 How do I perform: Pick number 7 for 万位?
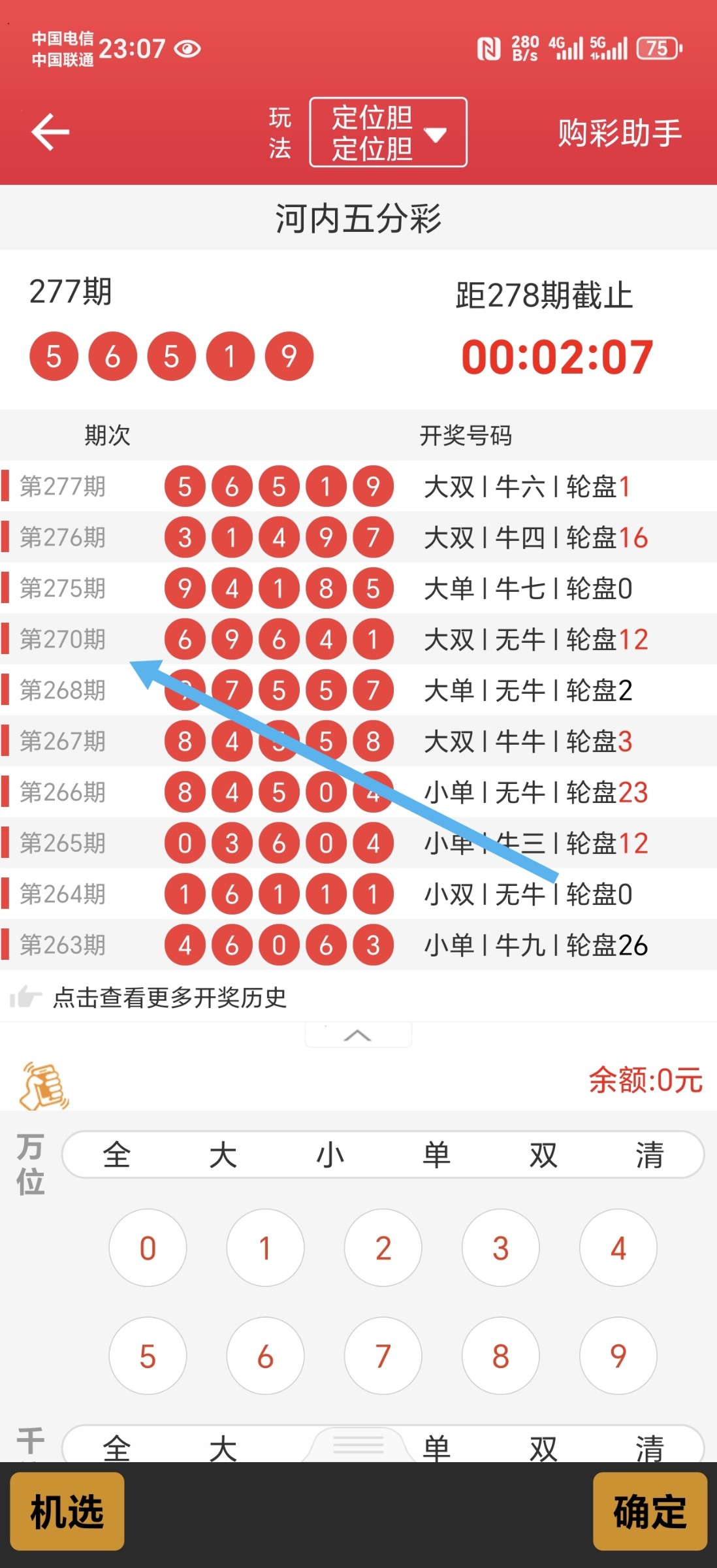pyautogui.click(x=383, y=1356)
